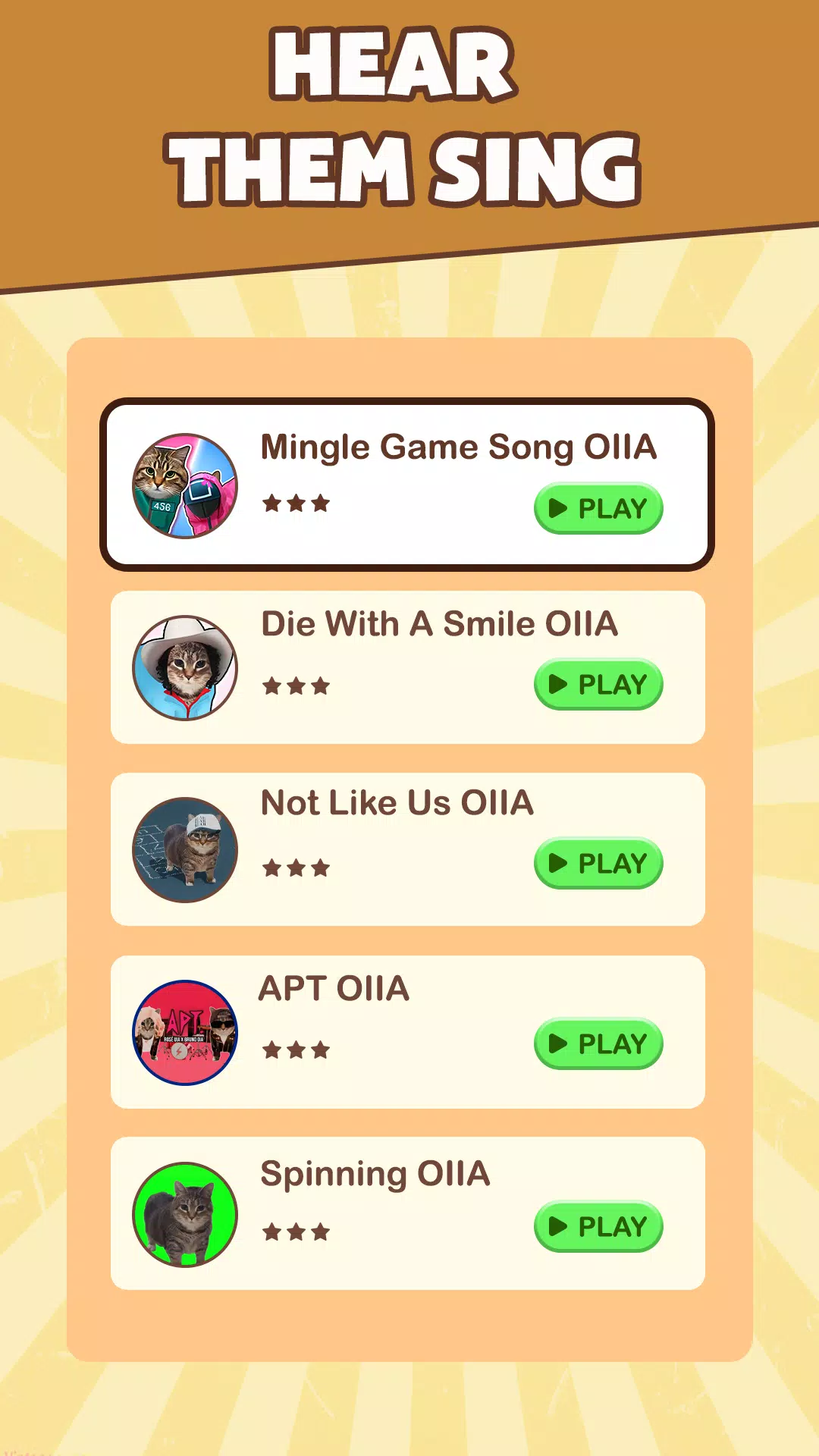
Task: Play Die With A Smile OIIA
Action: point(598,684)
